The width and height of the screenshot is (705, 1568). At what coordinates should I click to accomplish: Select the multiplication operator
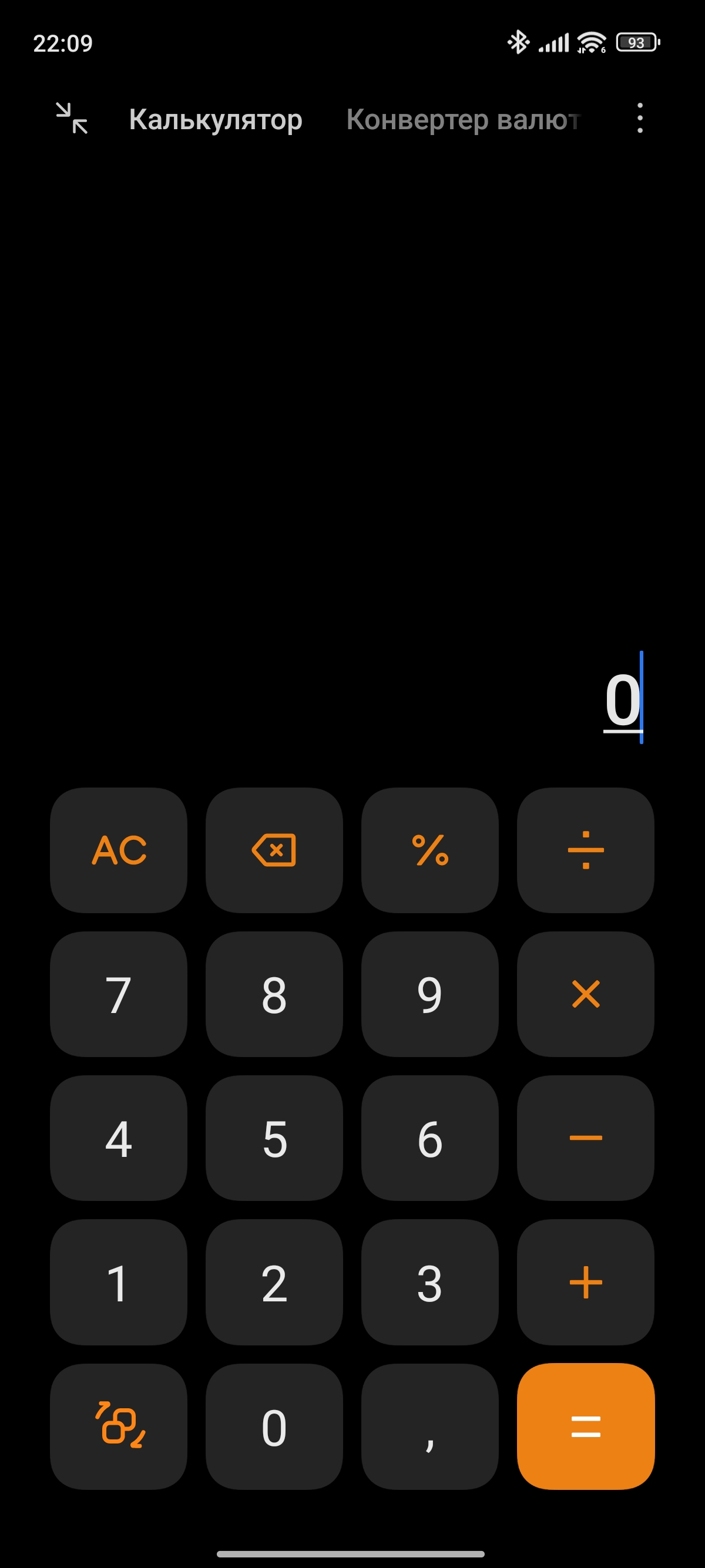pos(586,994)
